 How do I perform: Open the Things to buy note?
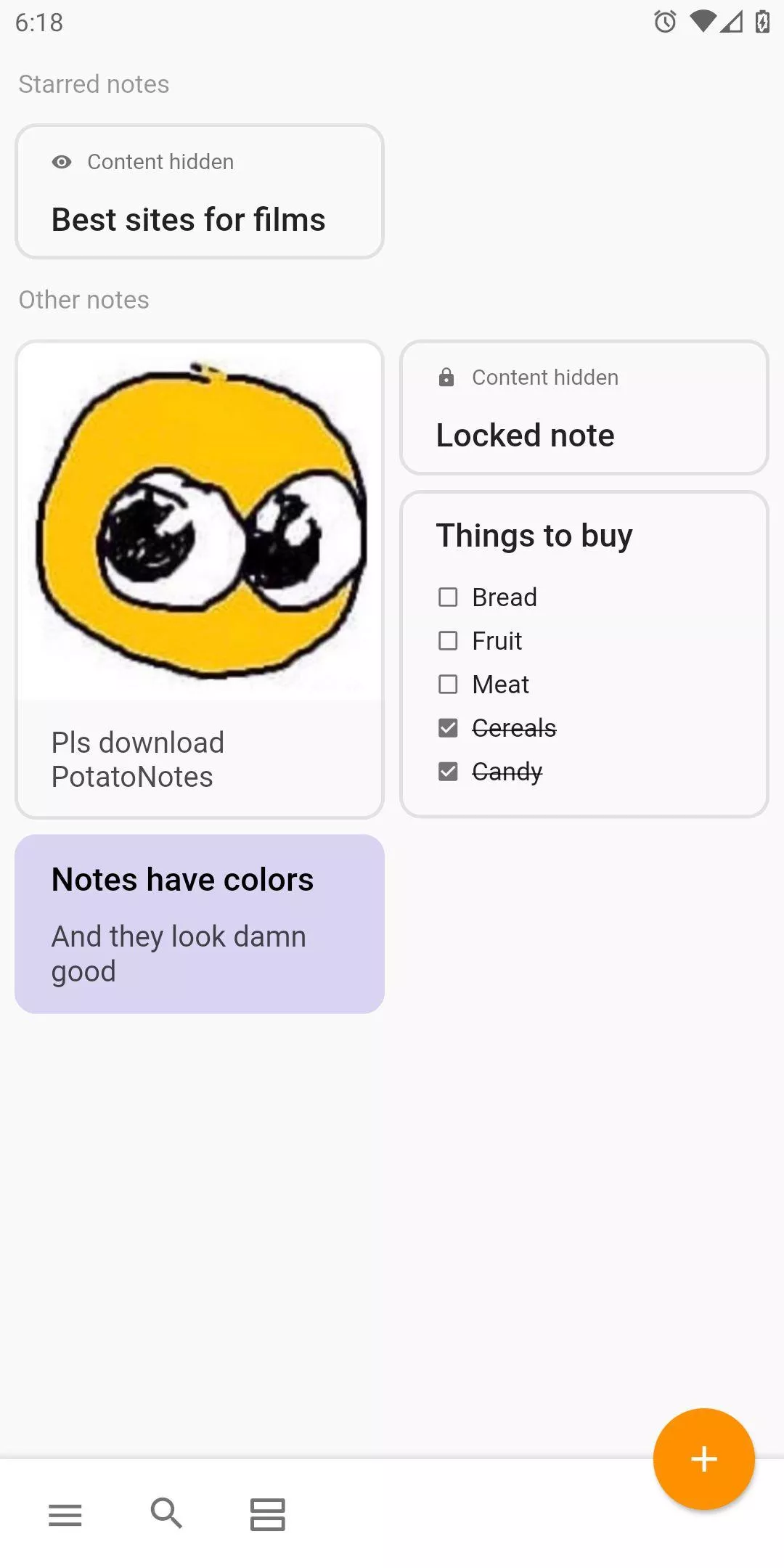[x=584, y=654]
